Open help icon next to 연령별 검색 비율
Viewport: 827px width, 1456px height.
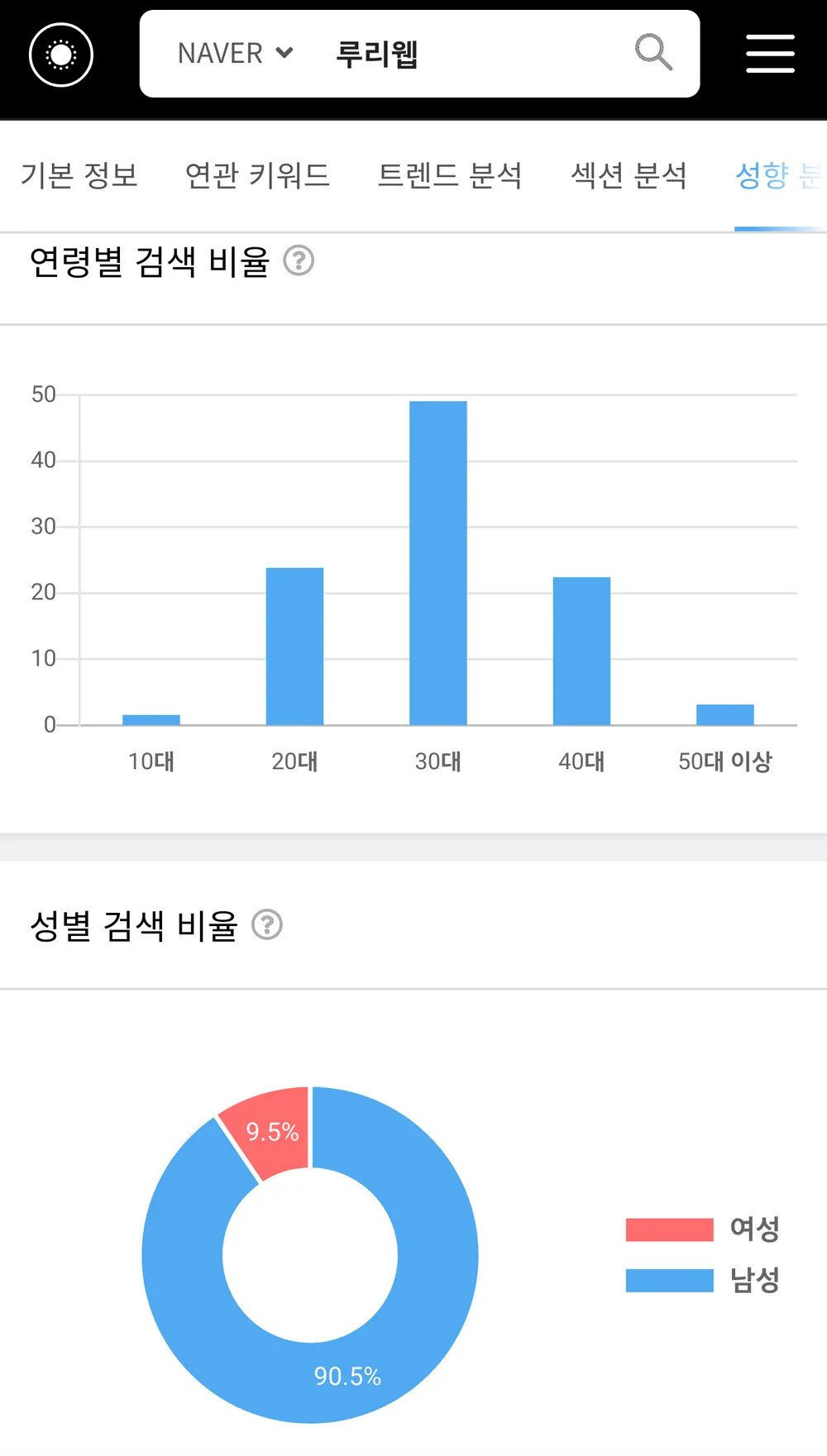point(299,260)
